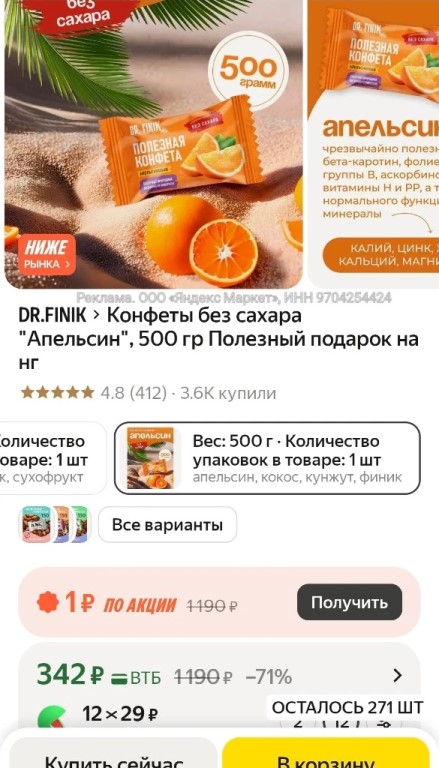This screenshot has height=768, width=439.
Task: Open the main product image
Action: 153,144
